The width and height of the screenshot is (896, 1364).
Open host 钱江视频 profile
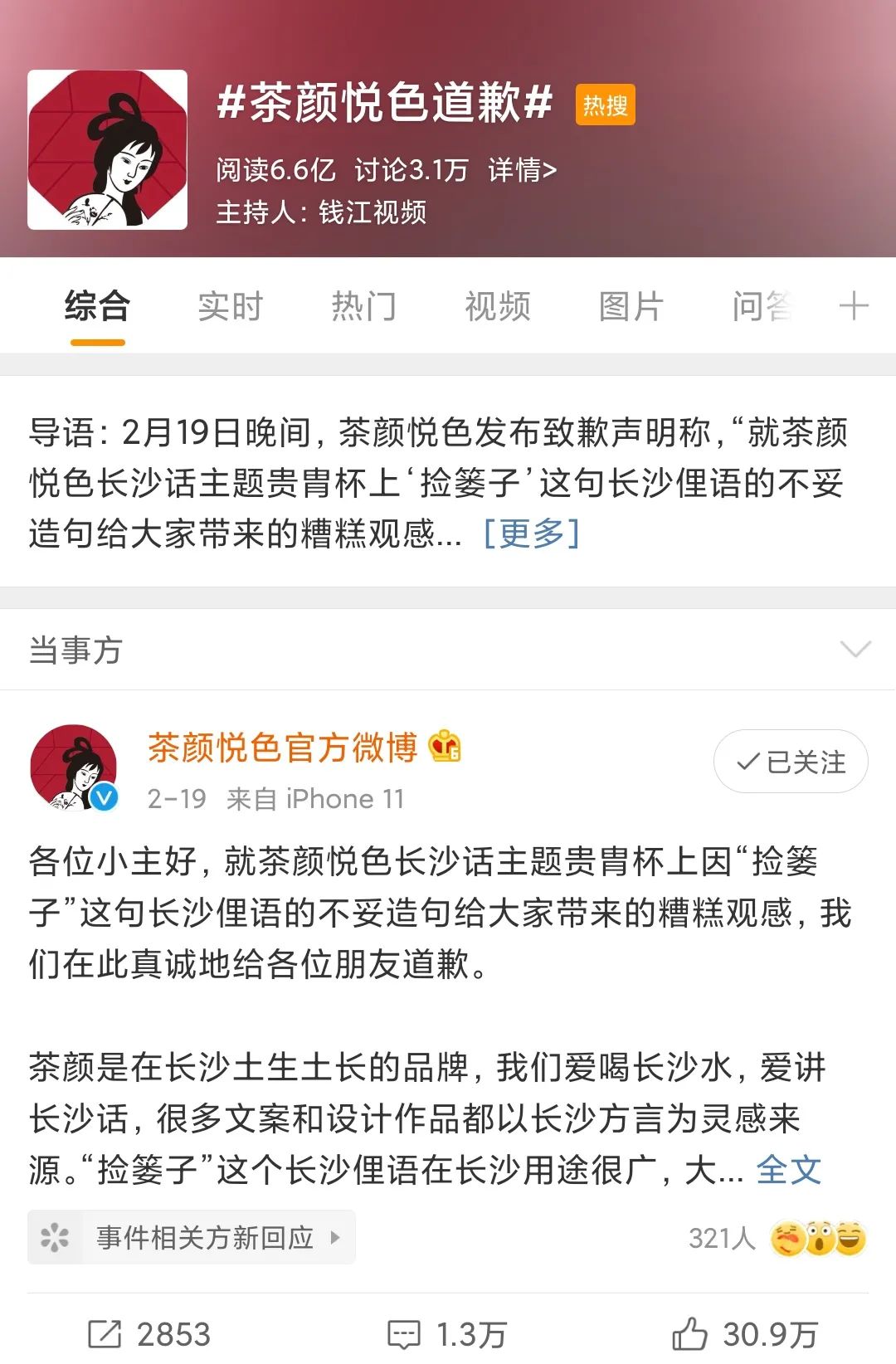click(x=373, y=212)
